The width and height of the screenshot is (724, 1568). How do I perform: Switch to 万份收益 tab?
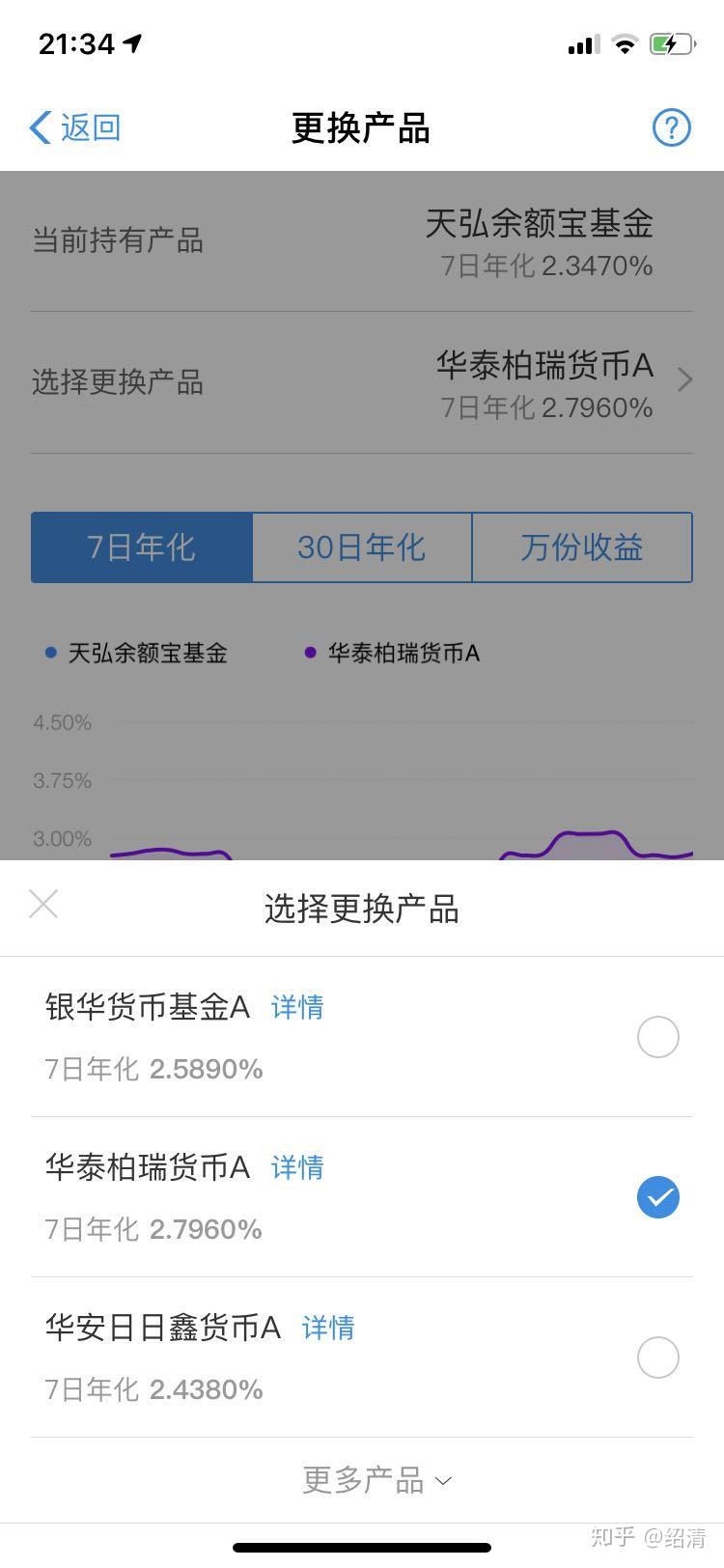pos(581,547)
